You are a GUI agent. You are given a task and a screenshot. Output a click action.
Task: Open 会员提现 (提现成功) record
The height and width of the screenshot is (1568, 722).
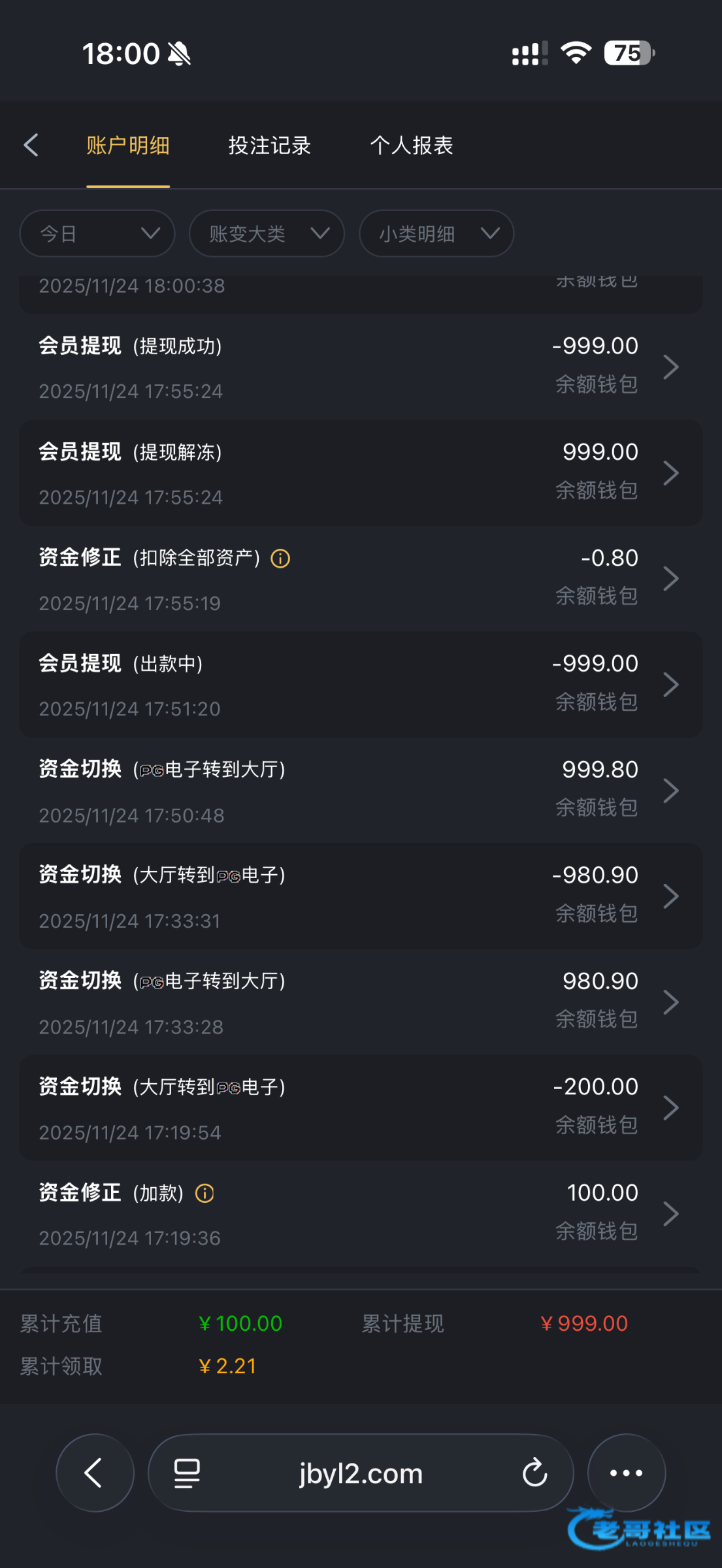pos(361,367)
